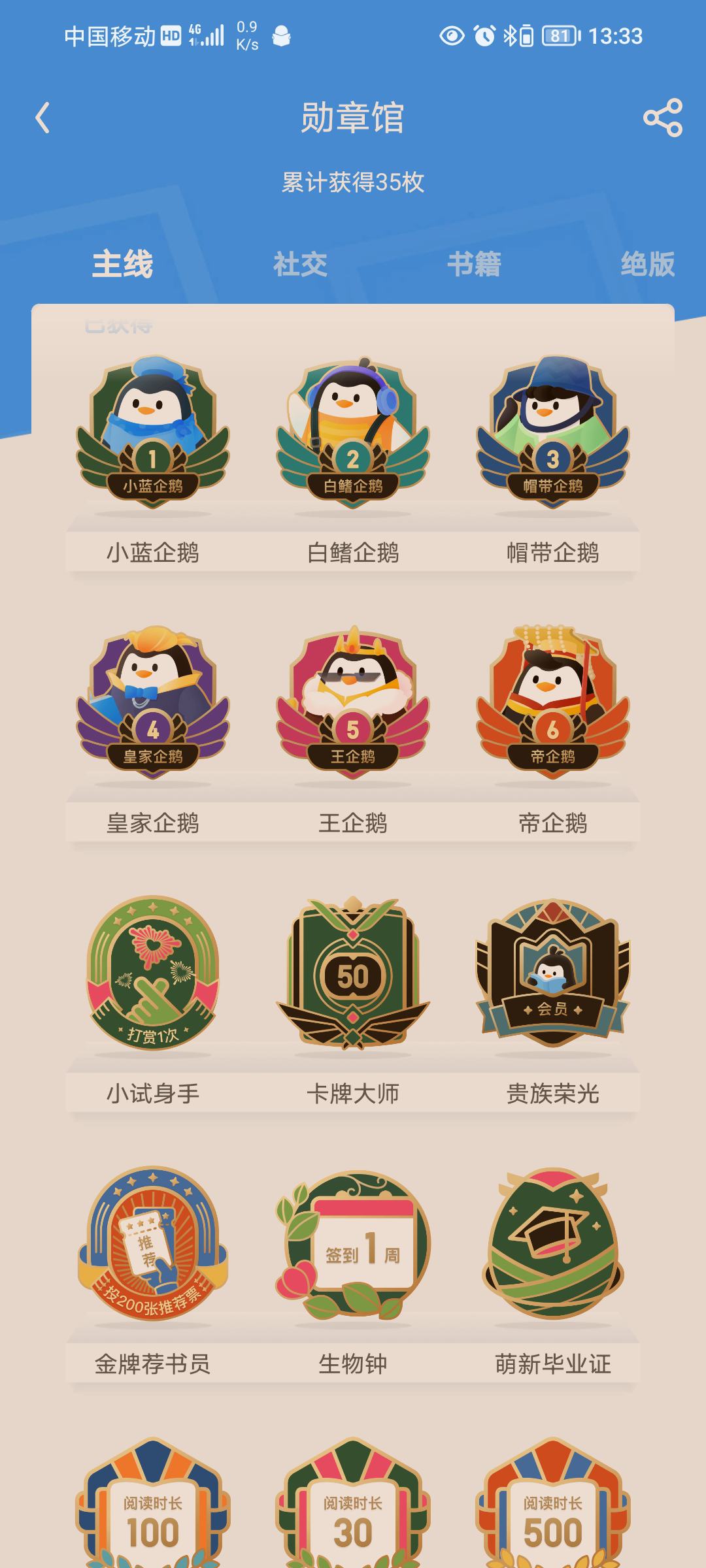Screen dimensions: 706x1568
Task: Share the medal hall page
Action: tap(662, 118)
